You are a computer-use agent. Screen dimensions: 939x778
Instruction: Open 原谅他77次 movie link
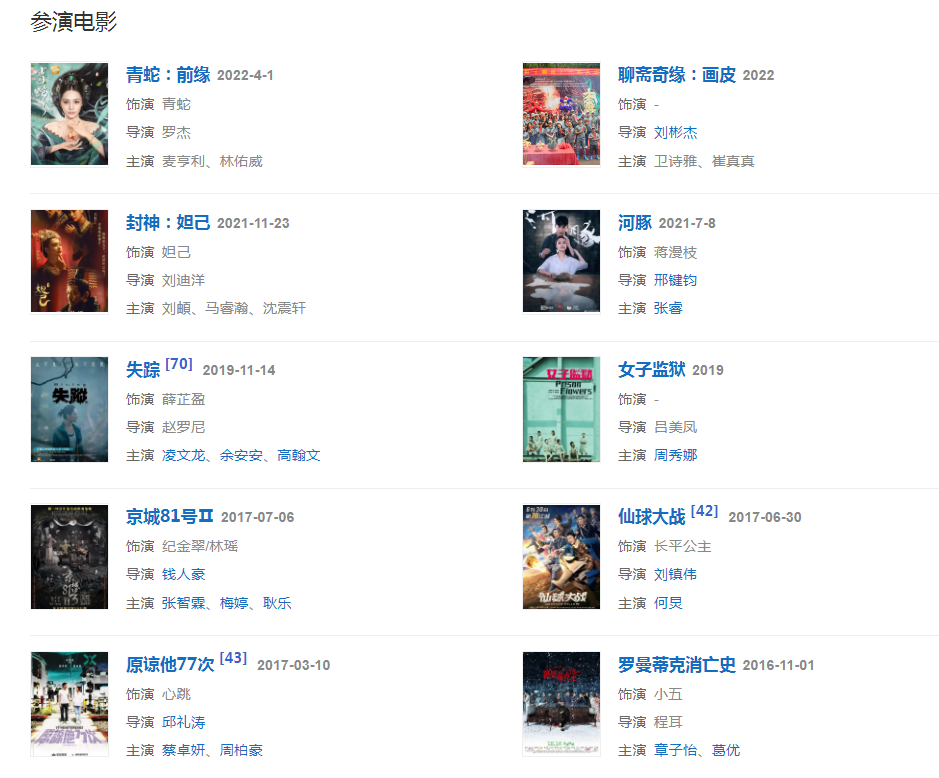click(170, 665)
